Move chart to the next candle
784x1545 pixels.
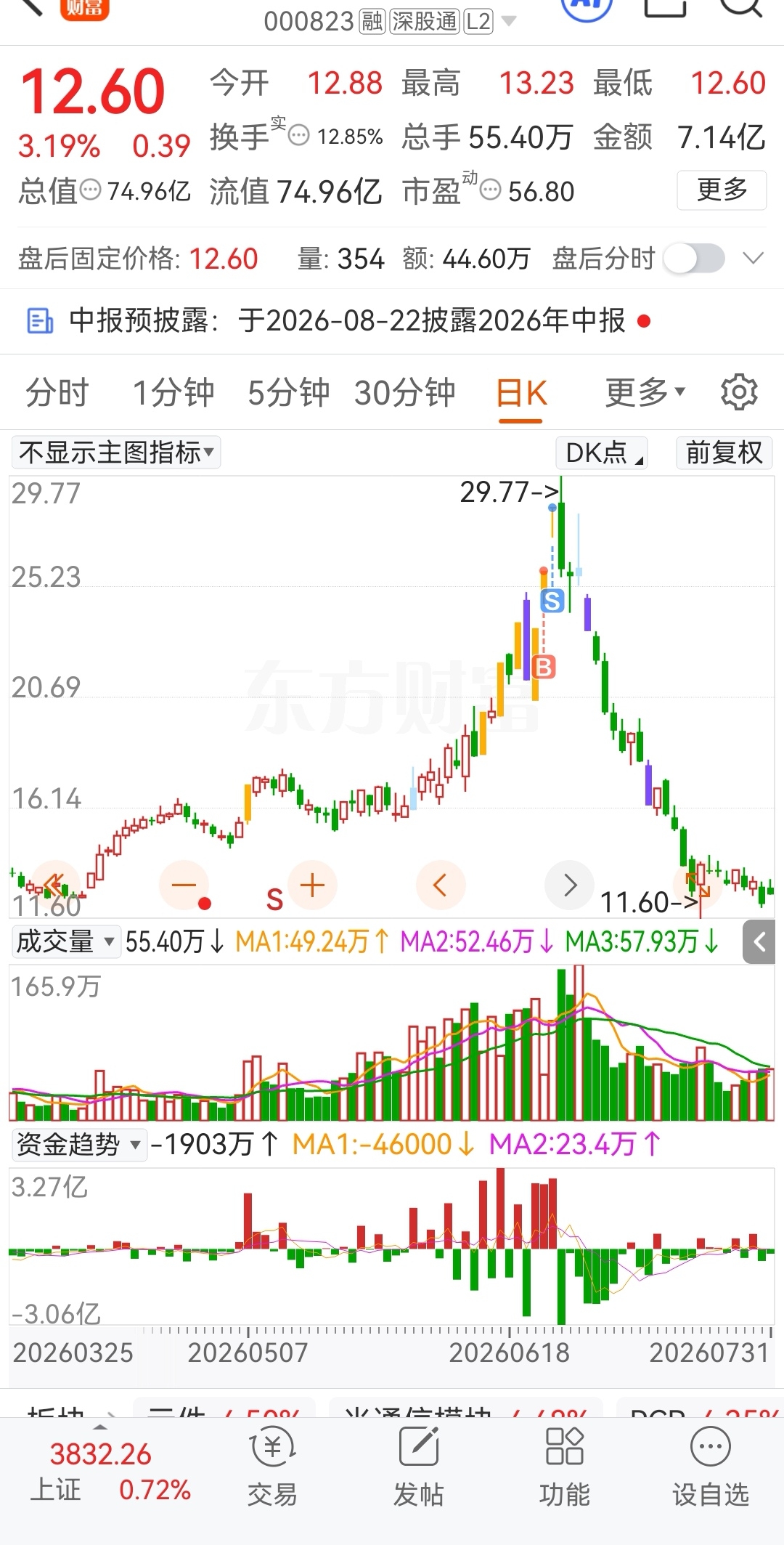[x=570, y=885]
